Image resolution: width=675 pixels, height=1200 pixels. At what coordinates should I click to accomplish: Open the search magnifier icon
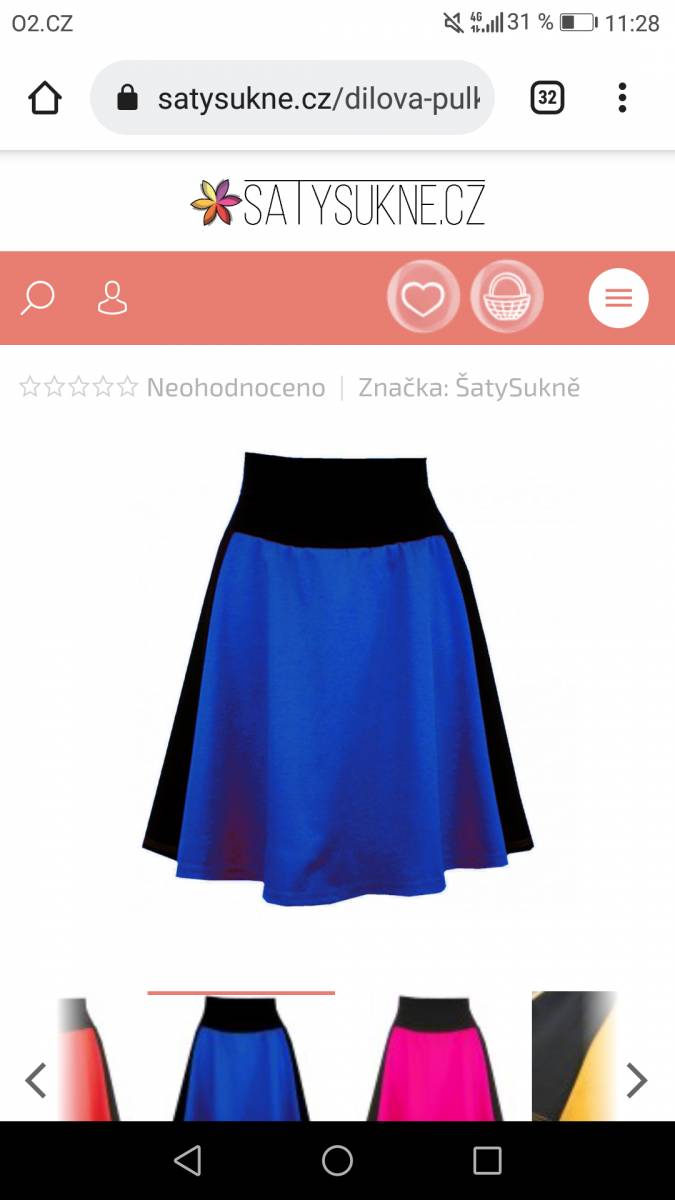[x=37, y=298]
